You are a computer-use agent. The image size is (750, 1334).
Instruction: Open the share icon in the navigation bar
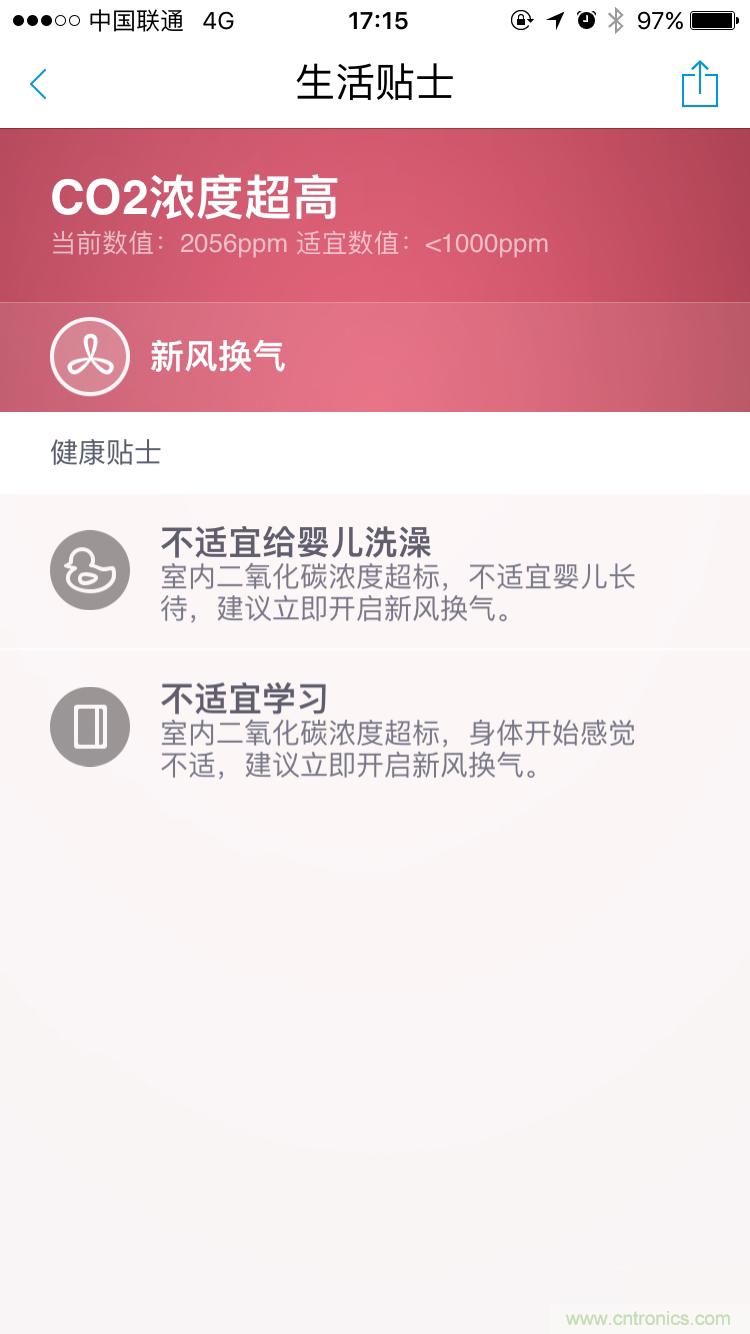pyautogui.click(x=699, y=84)
